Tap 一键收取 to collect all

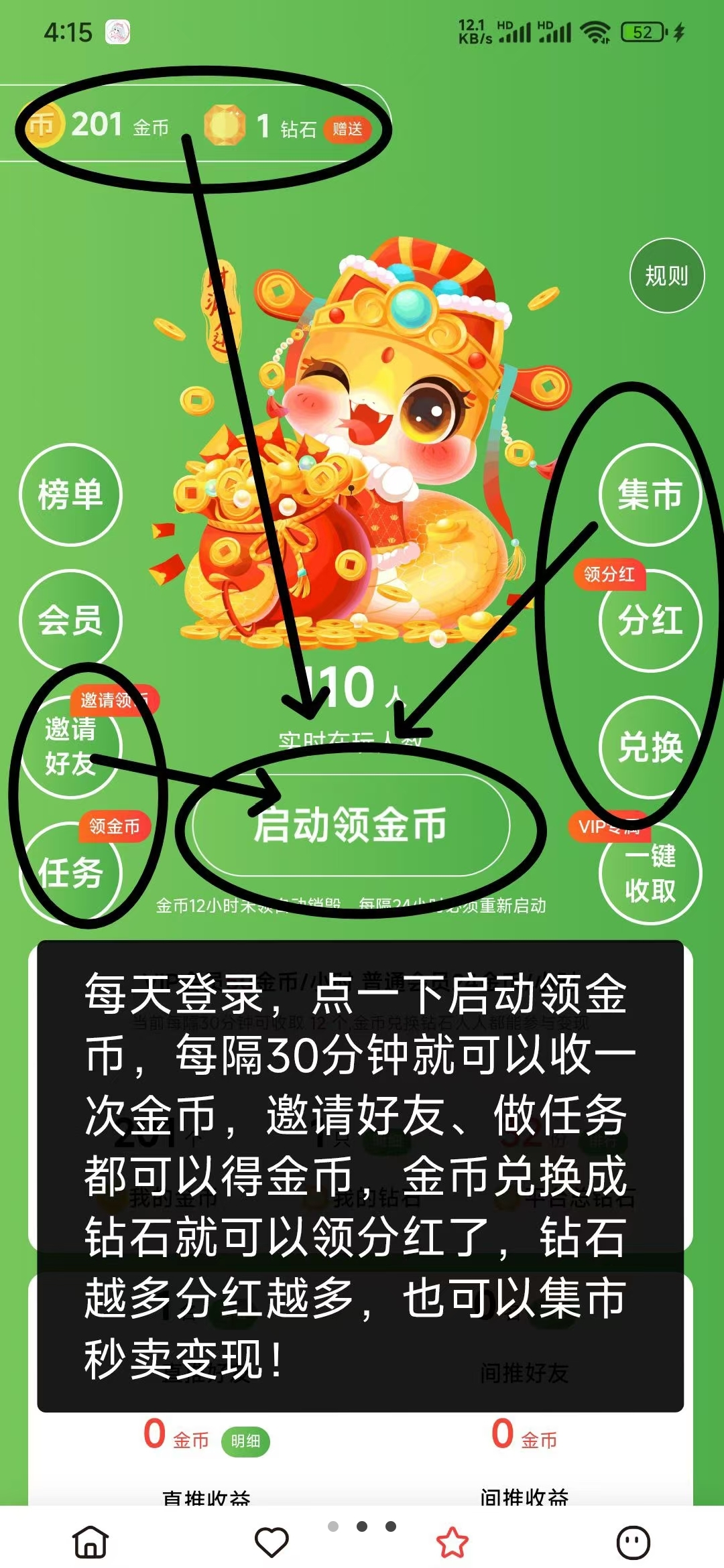(x=650, y=873)
